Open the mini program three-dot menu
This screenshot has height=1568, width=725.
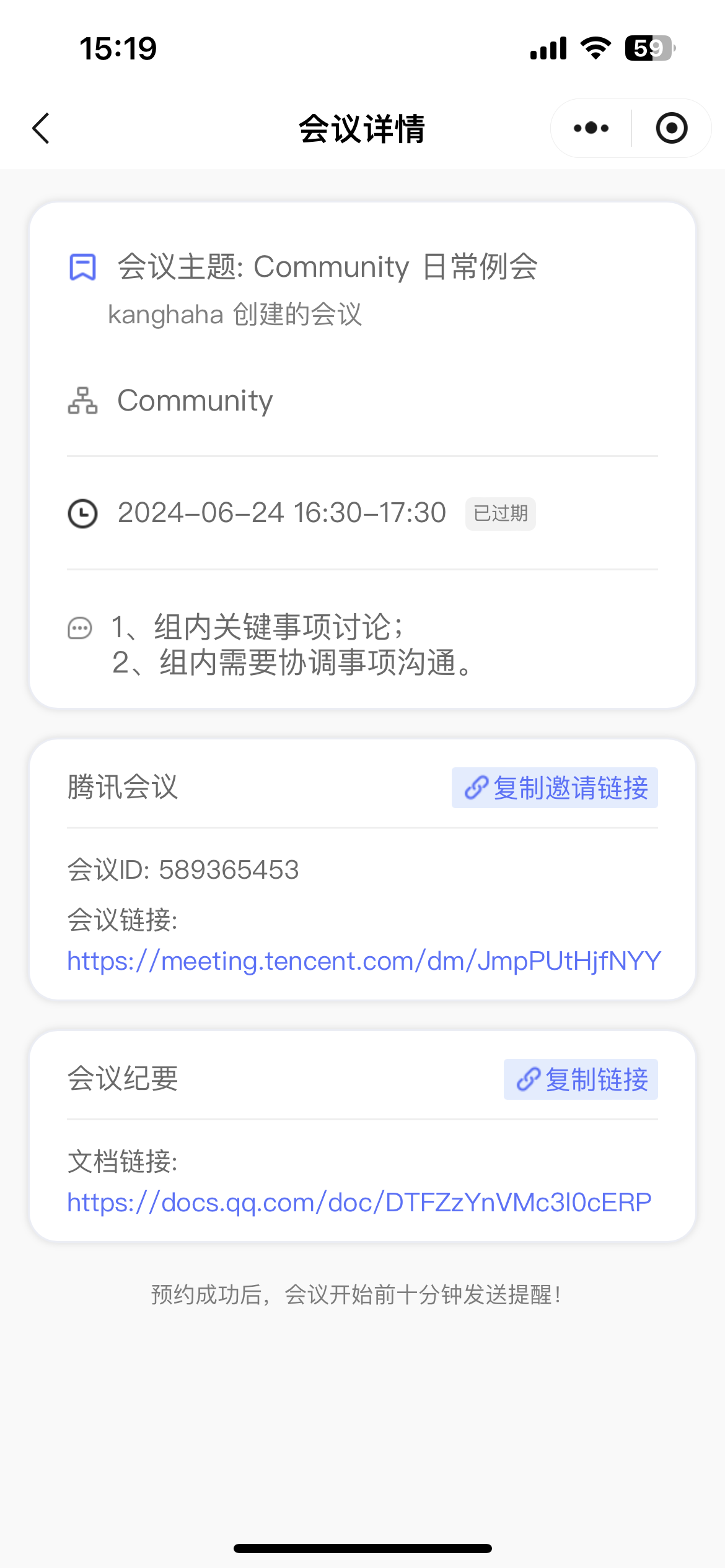(x=591, y=128)
